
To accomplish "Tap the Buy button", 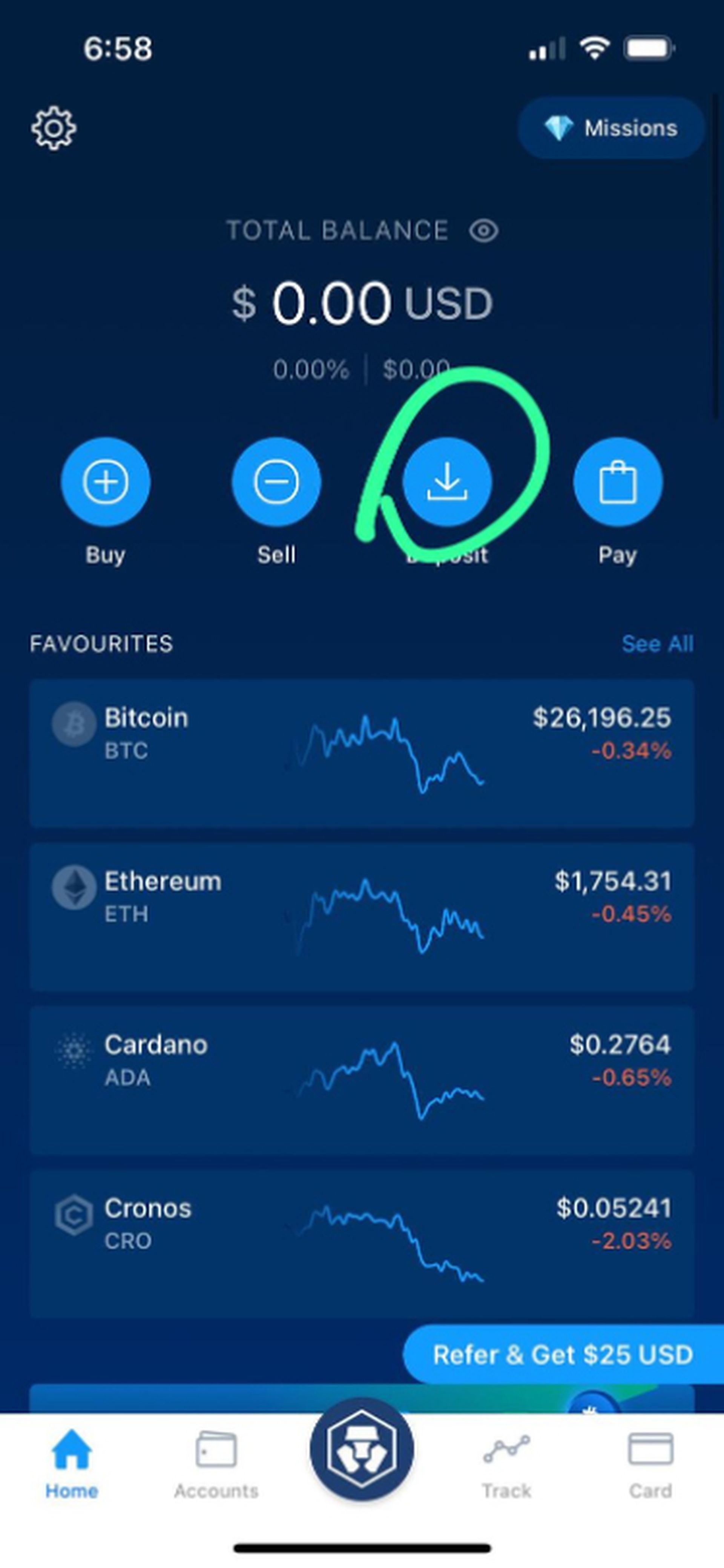I will pos(105,482).
